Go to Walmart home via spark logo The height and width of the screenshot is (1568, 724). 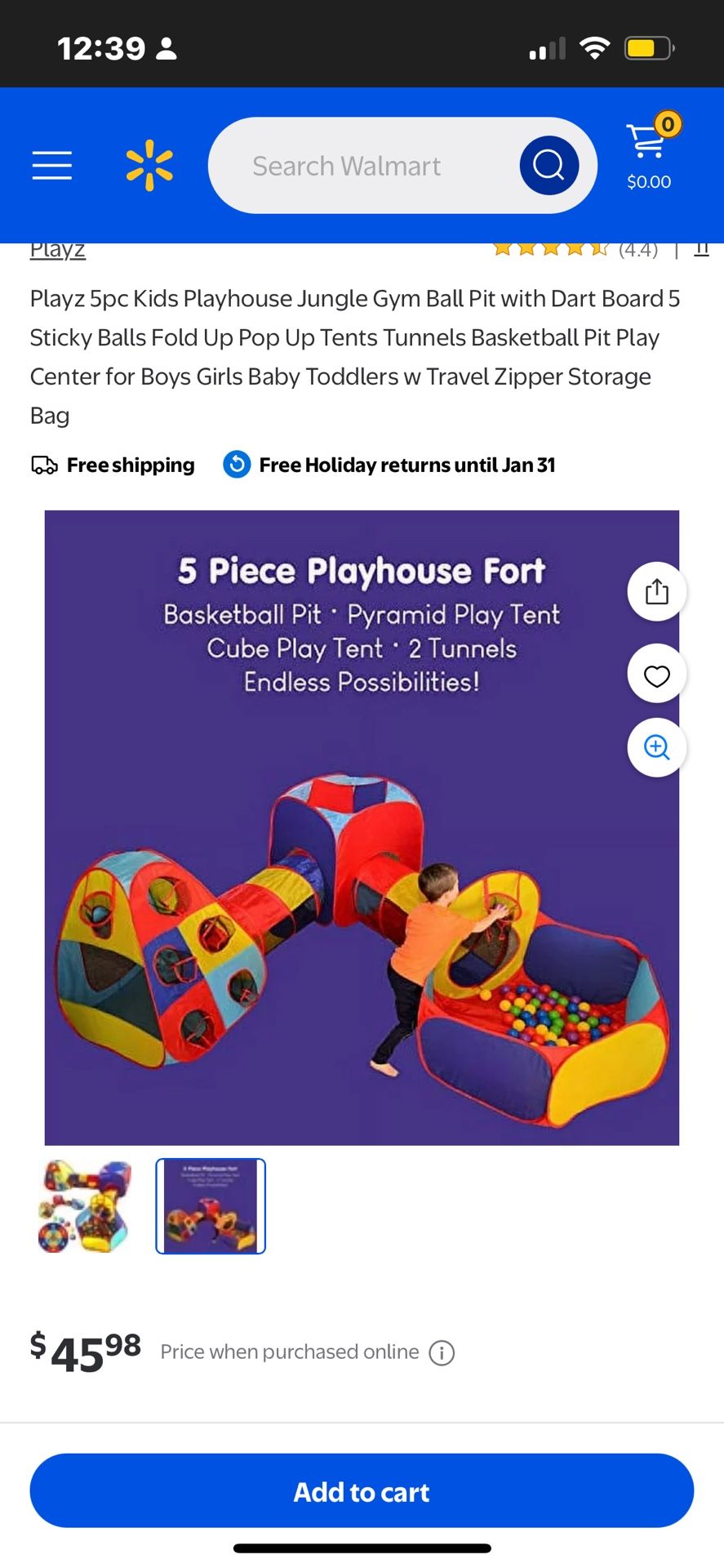[149, 166]
